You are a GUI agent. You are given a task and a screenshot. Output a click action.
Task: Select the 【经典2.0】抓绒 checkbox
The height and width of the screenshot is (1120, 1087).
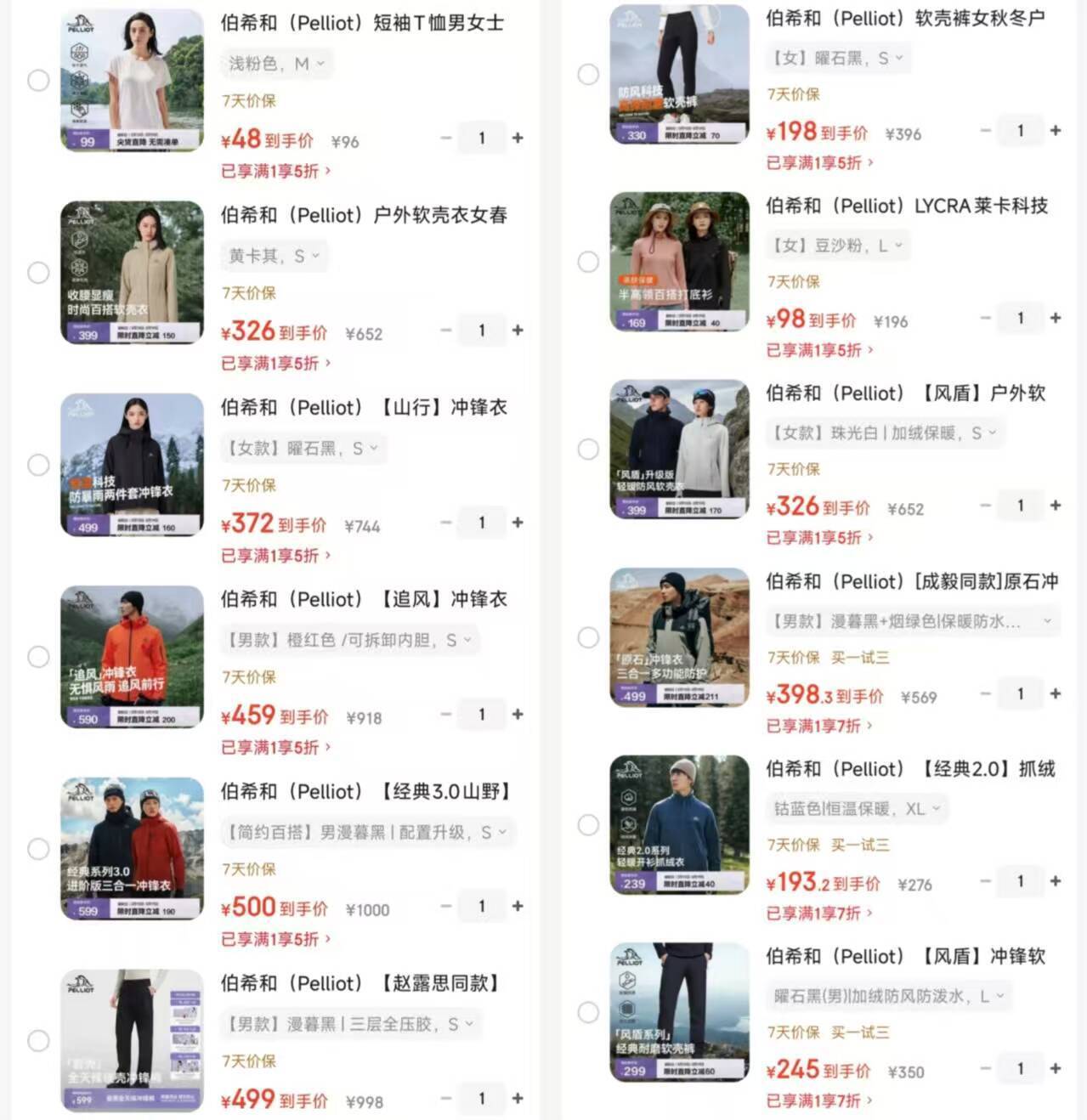pyautogui.click(x=588, y=825)
